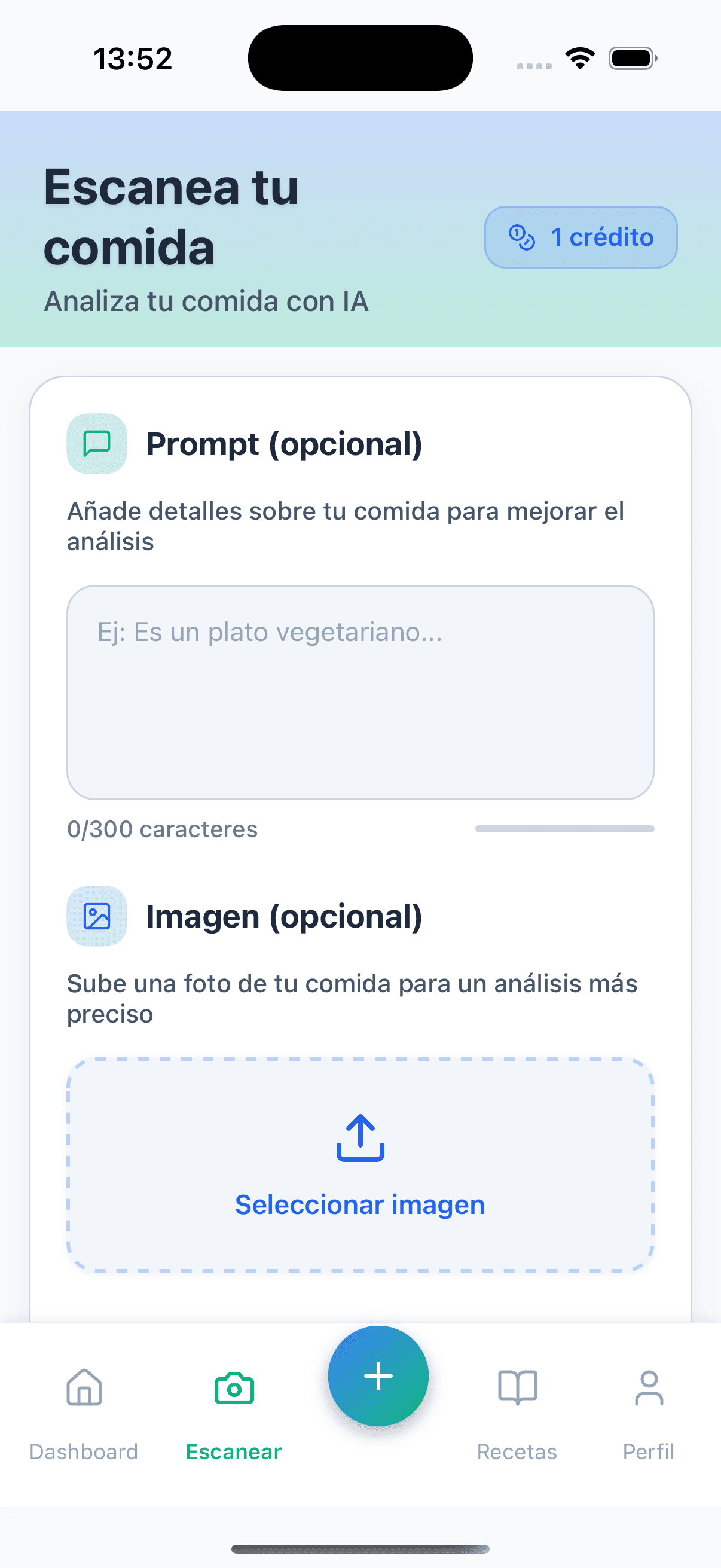Open the Perfil tab
Viewport: 721px width, 1568px height.
pos(649,1413)
